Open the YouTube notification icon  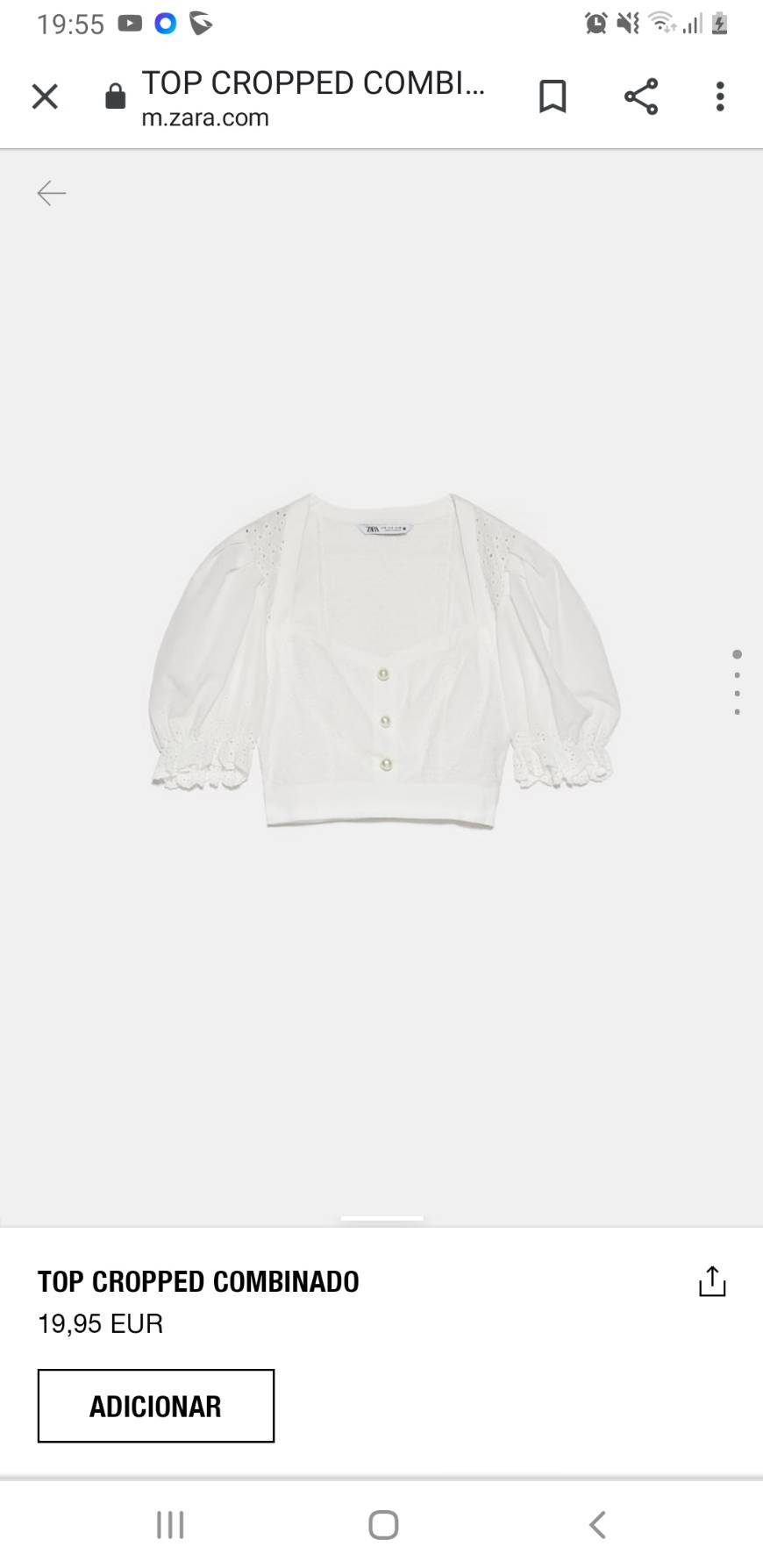click(x=129, y=24)
